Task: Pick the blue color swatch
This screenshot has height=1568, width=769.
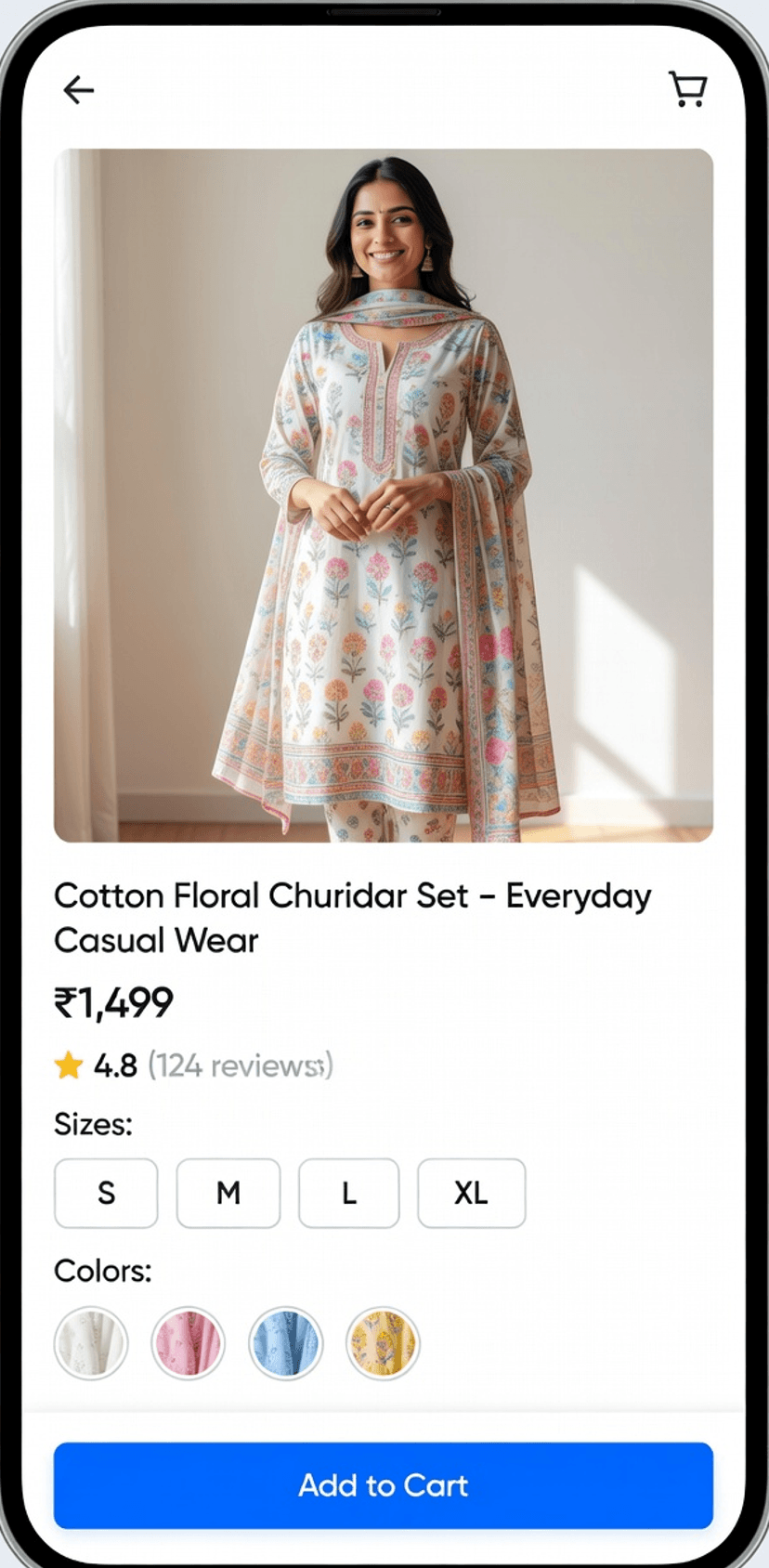Action: click(x=286, y=1343)
